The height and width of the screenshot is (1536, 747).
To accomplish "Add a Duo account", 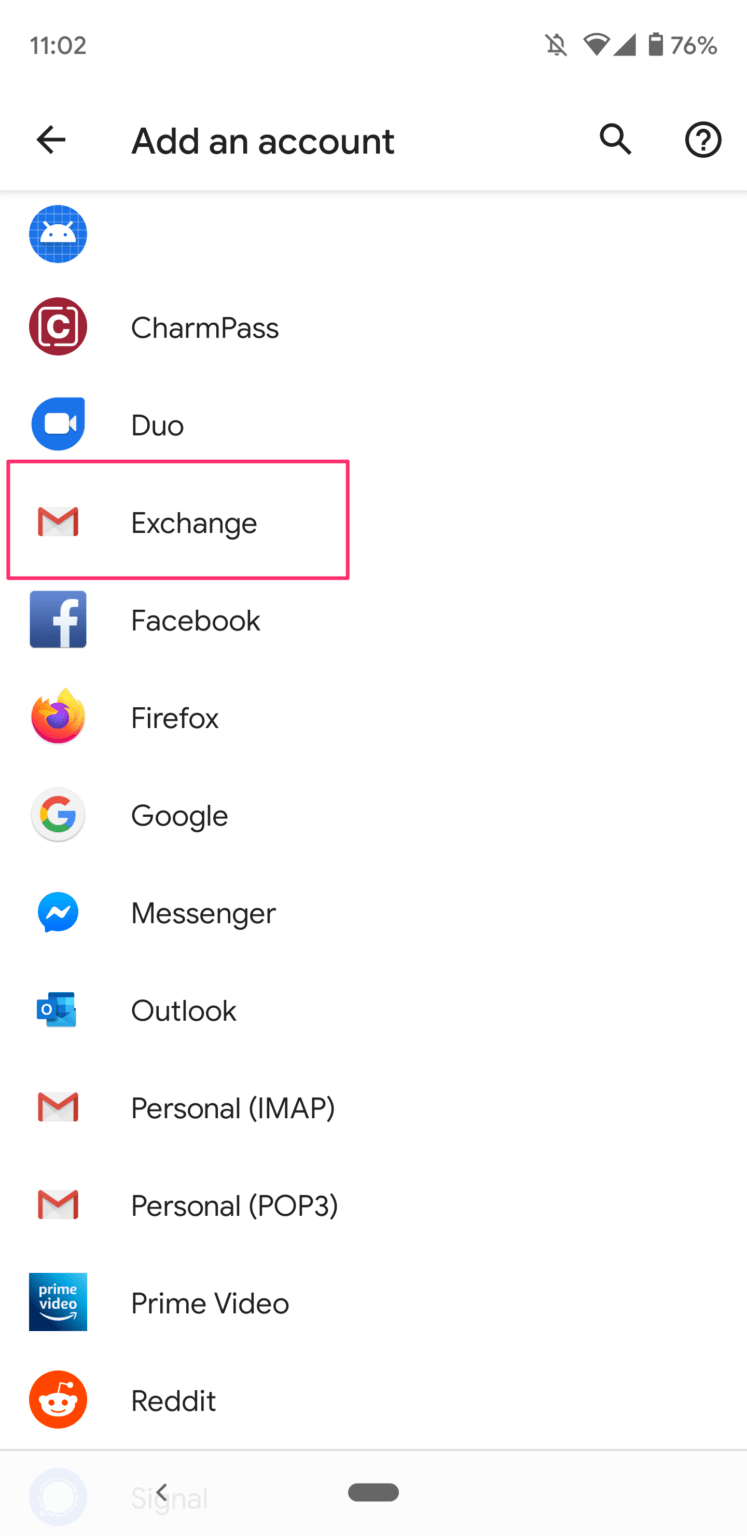I will pos(157,425).
